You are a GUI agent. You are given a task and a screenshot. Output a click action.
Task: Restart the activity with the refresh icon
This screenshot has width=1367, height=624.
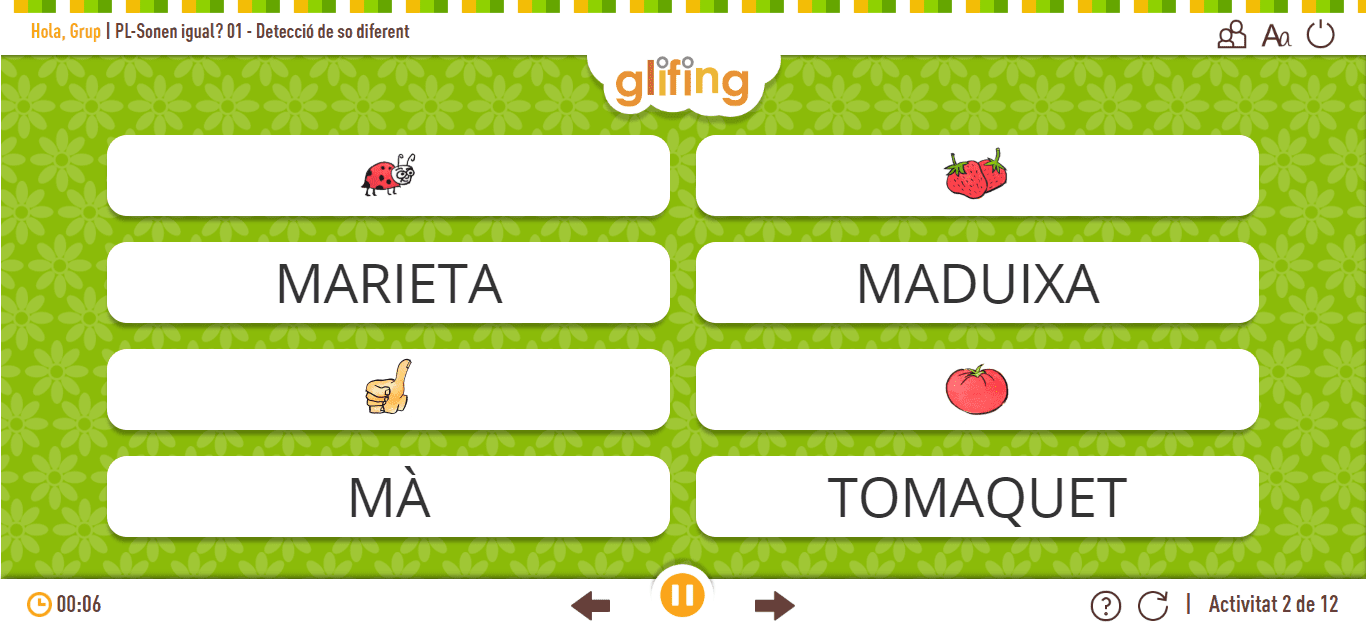[x=1153, y=605]
